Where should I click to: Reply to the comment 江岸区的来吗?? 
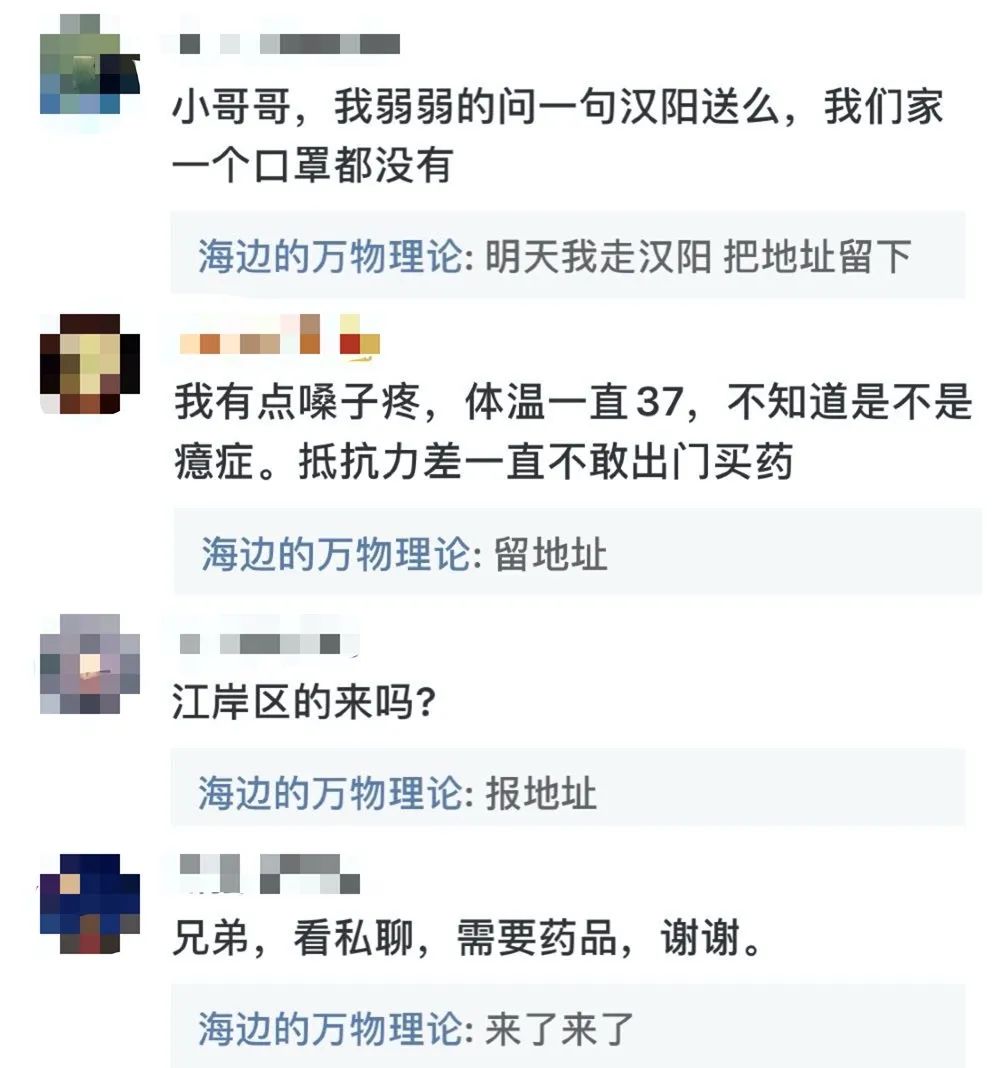tap(304, 706)
